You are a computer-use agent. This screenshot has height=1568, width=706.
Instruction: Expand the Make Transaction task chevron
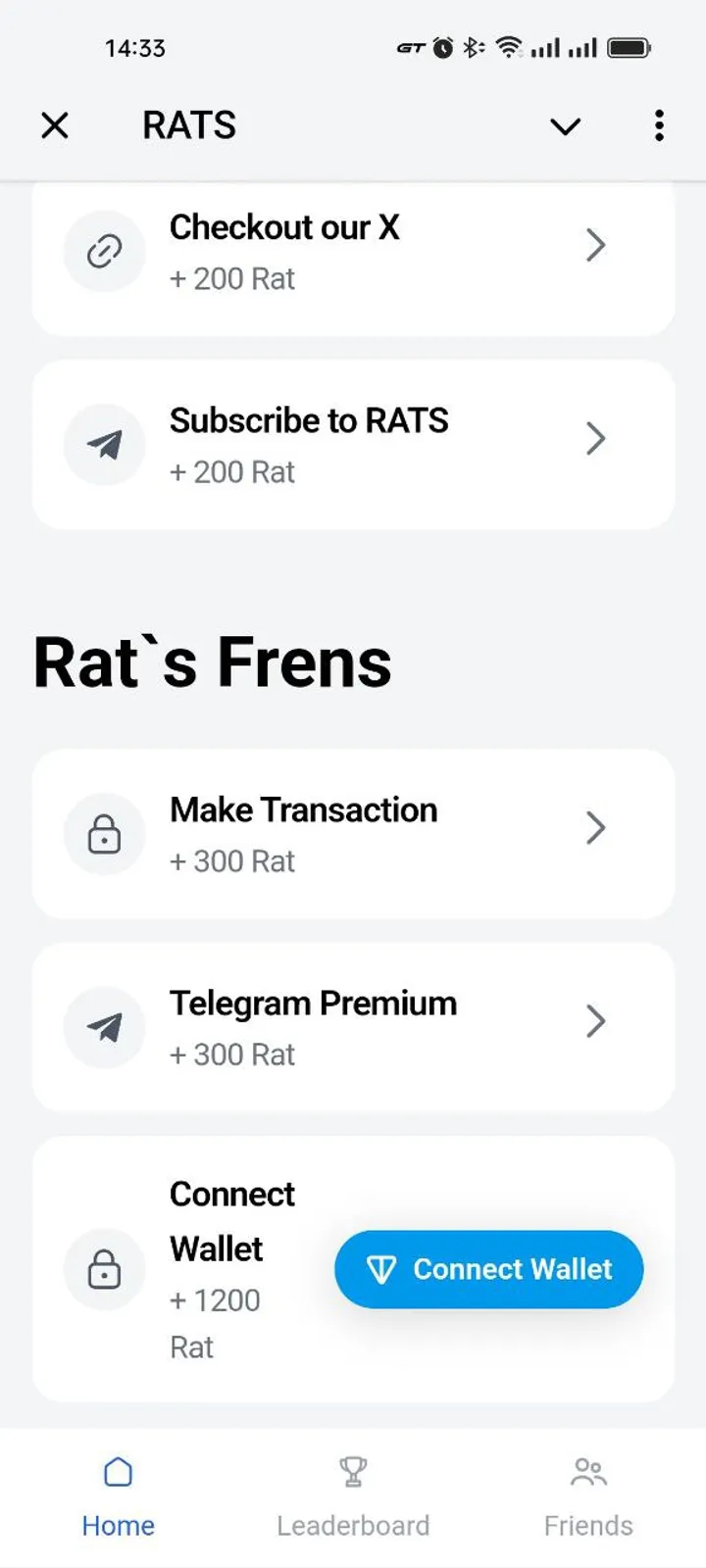pyautogui.click(x=597, y=828)
